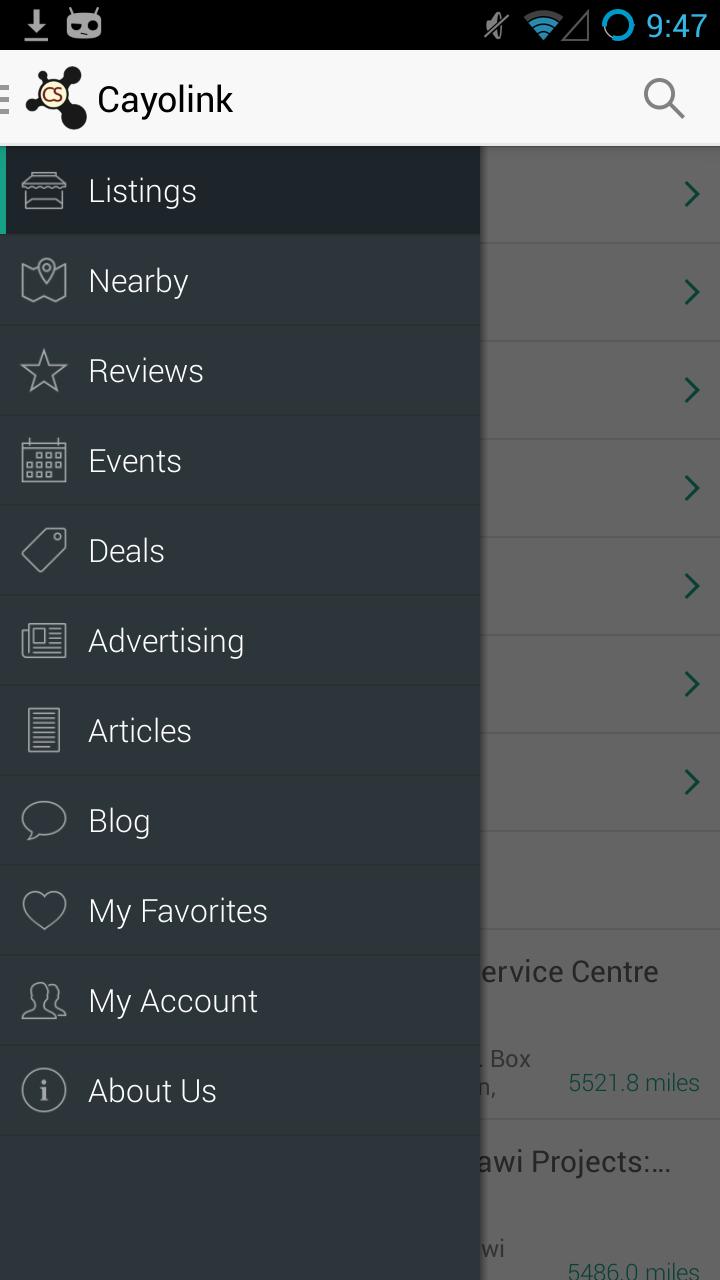Open the search icon in the app bar
The image size is (720, 1280).
(663, 99)
